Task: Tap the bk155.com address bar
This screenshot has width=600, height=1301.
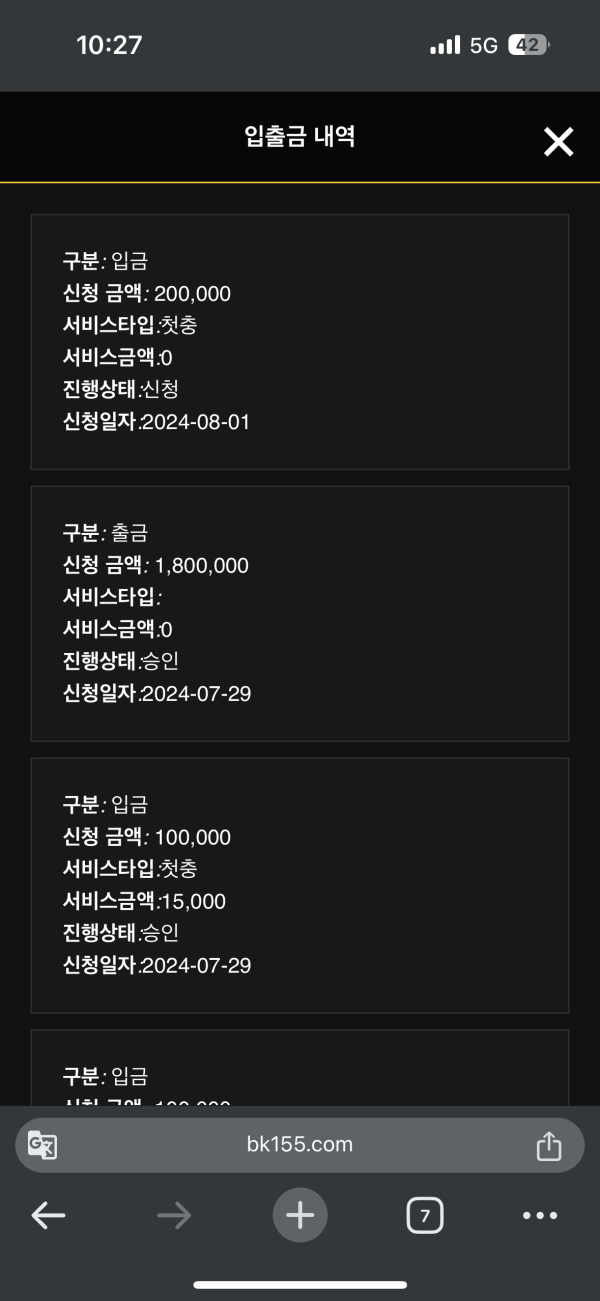Action: click(300, 1145)
